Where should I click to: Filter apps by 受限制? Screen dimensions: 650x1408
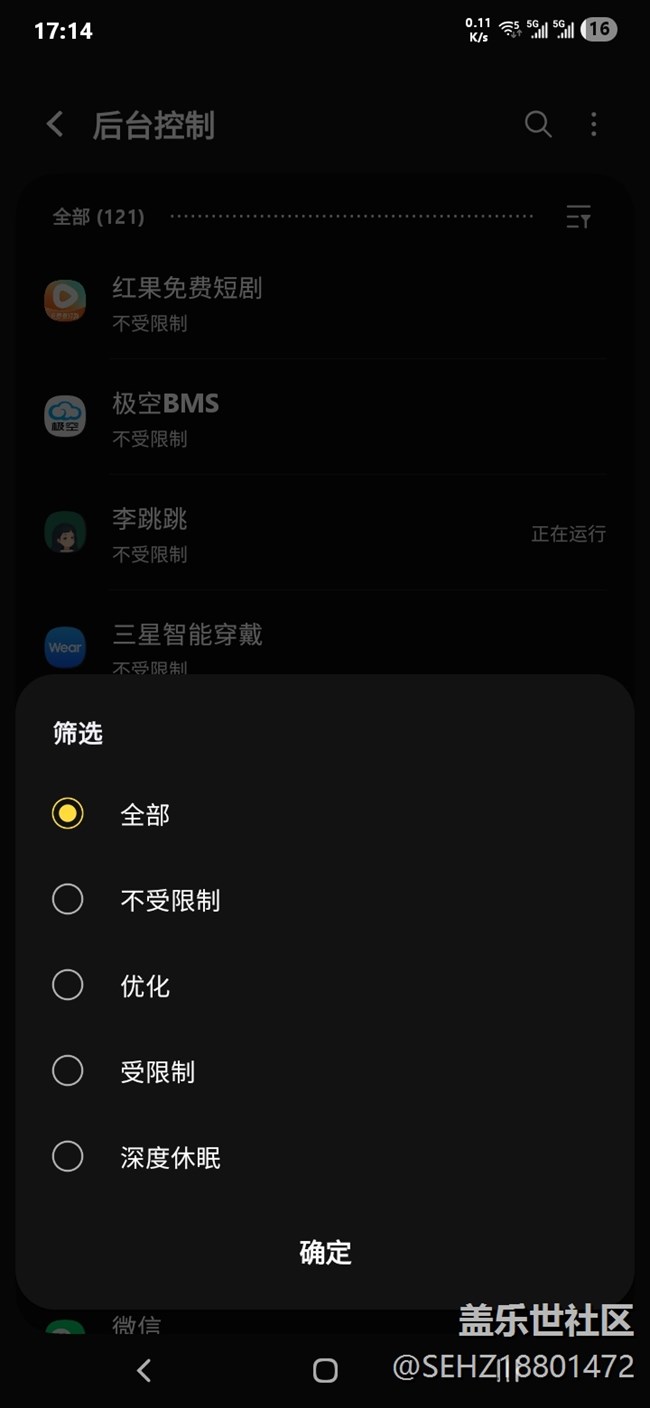pyautogui.click(x=68, y=1072)
